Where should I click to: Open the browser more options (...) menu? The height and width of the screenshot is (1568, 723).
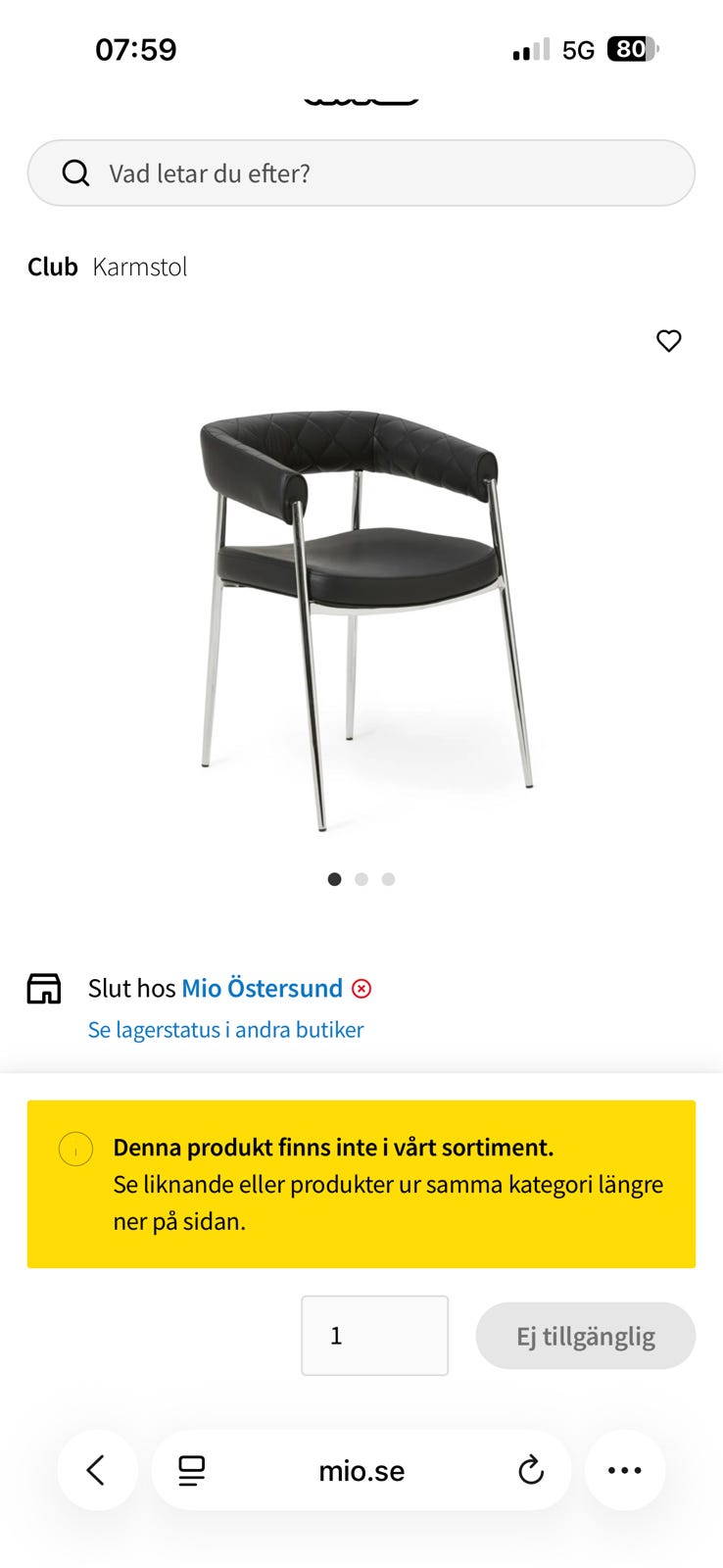click(624, 1470)
